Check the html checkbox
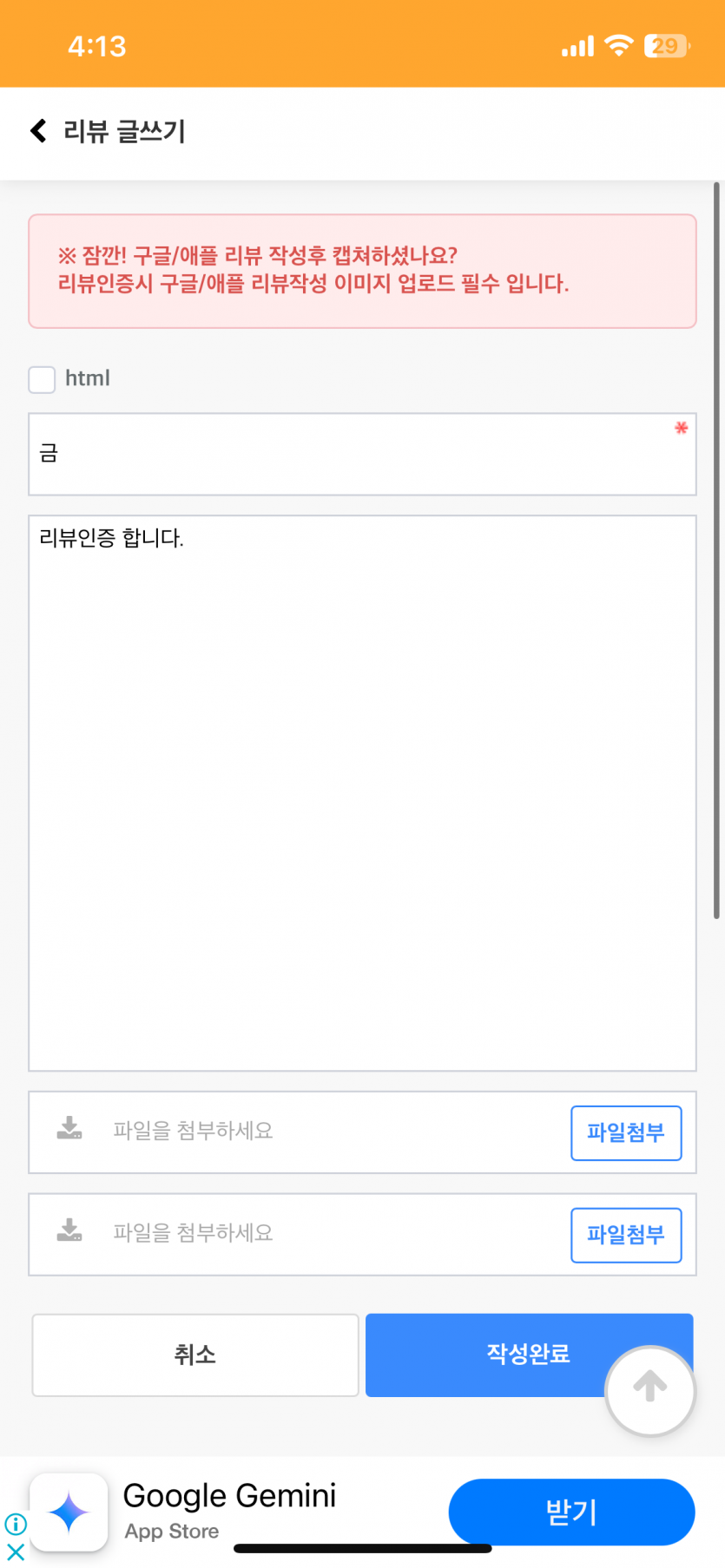The image size is (725, 1568). [42, 379]
